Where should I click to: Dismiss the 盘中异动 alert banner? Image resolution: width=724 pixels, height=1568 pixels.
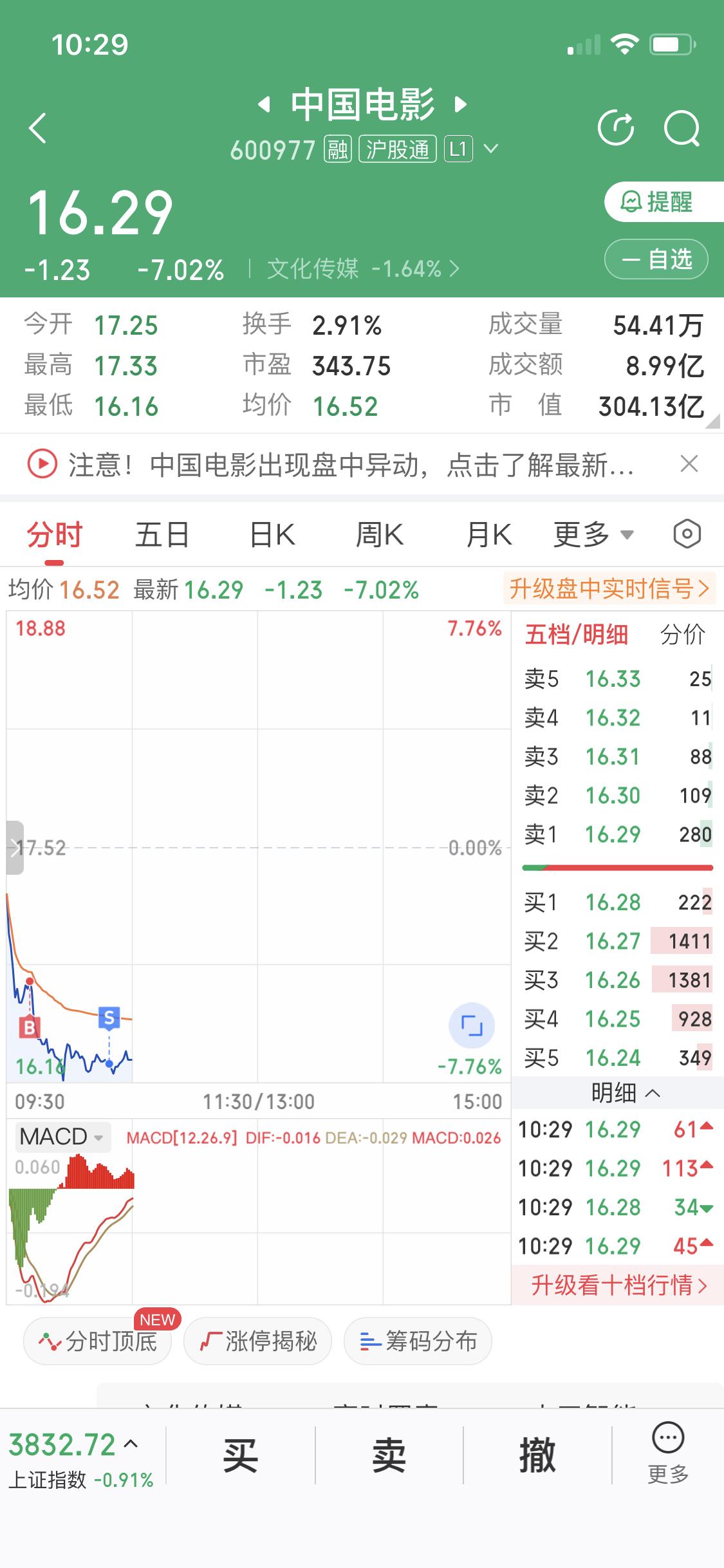tap(688, 463)
